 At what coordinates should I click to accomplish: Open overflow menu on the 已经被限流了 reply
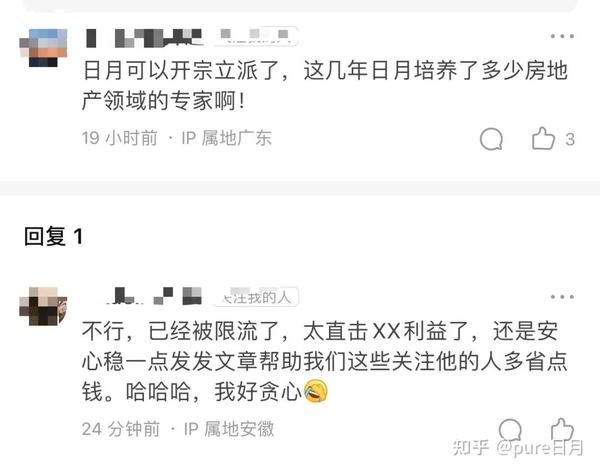point(563,297)
